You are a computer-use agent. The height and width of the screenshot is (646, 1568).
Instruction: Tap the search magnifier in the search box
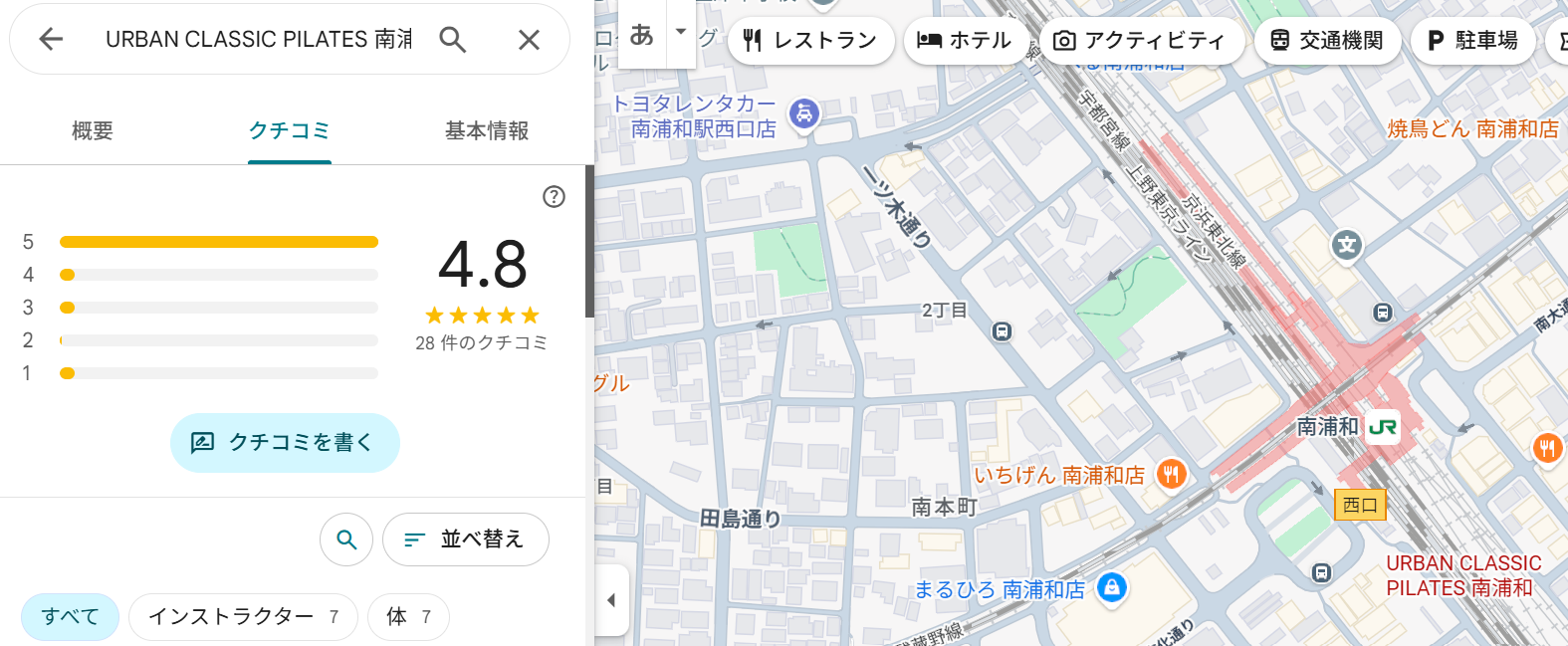pyautogui.click(x=453, y=40)
